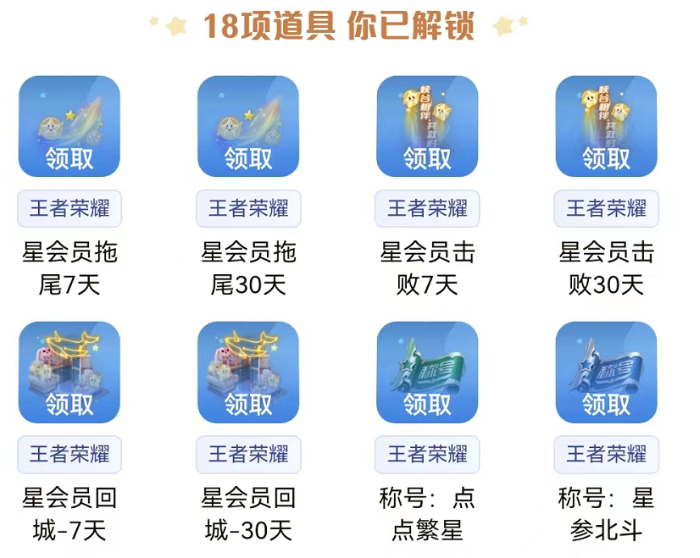Image resolution: width=700 pixels, height=558 pixels.
Task: Claim the 星会员击败7天 item
Action: coord(427,158)
